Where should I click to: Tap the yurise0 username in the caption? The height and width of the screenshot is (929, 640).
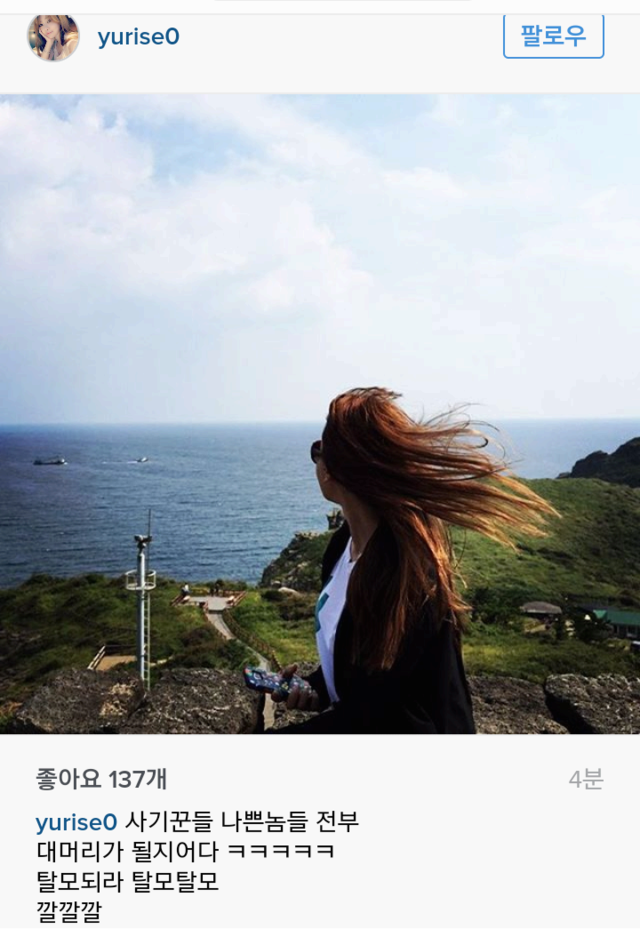coord(76,823)
